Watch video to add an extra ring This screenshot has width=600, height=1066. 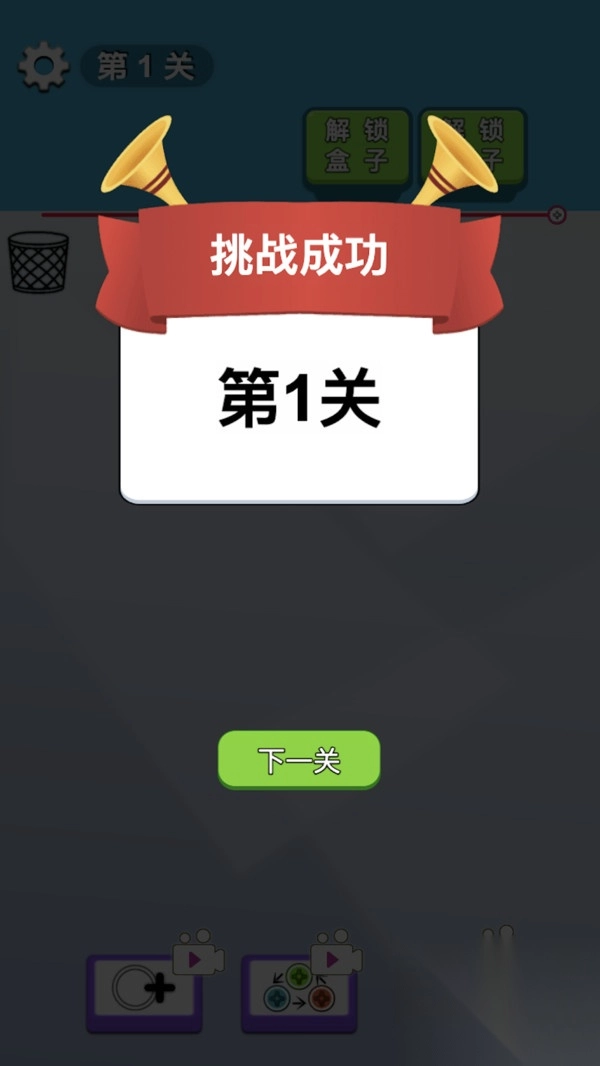point(145,991)
